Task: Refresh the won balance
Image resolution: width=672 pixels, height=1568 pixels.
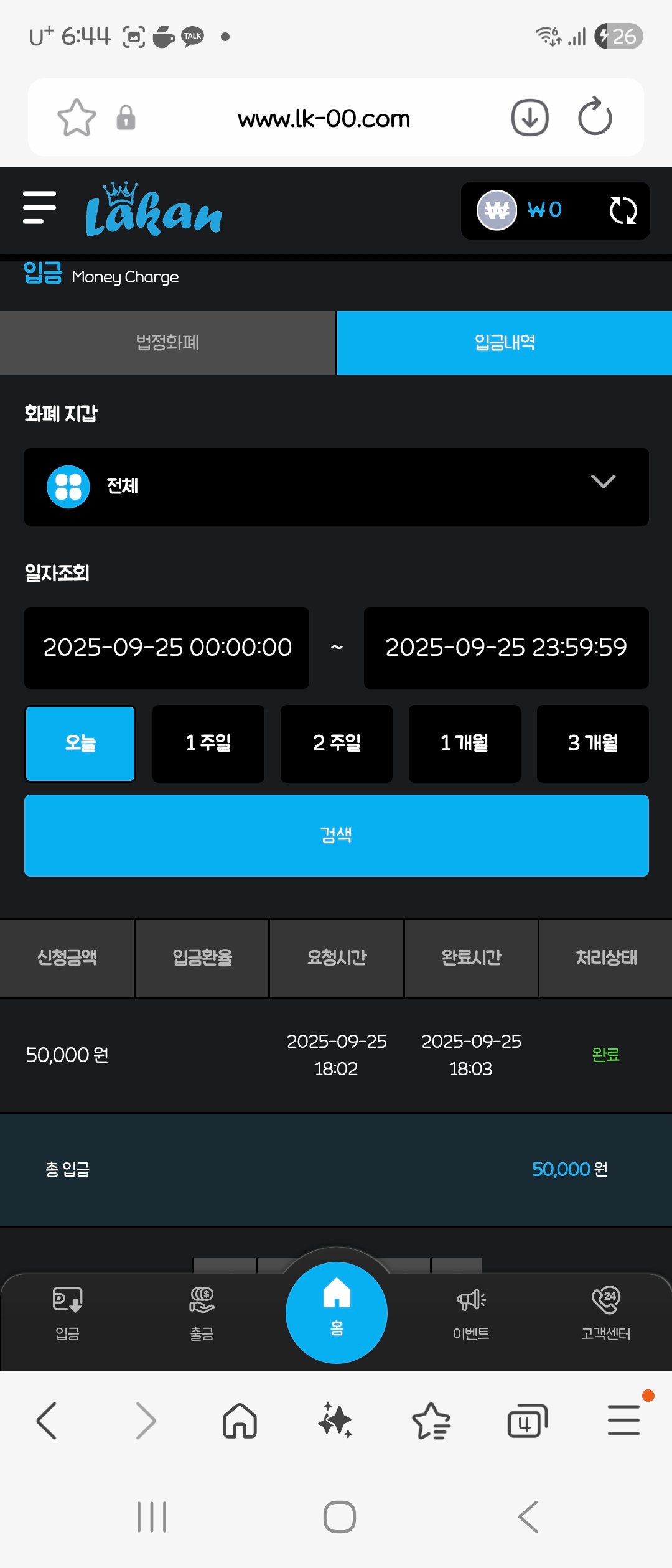Action: coord(623,210)
